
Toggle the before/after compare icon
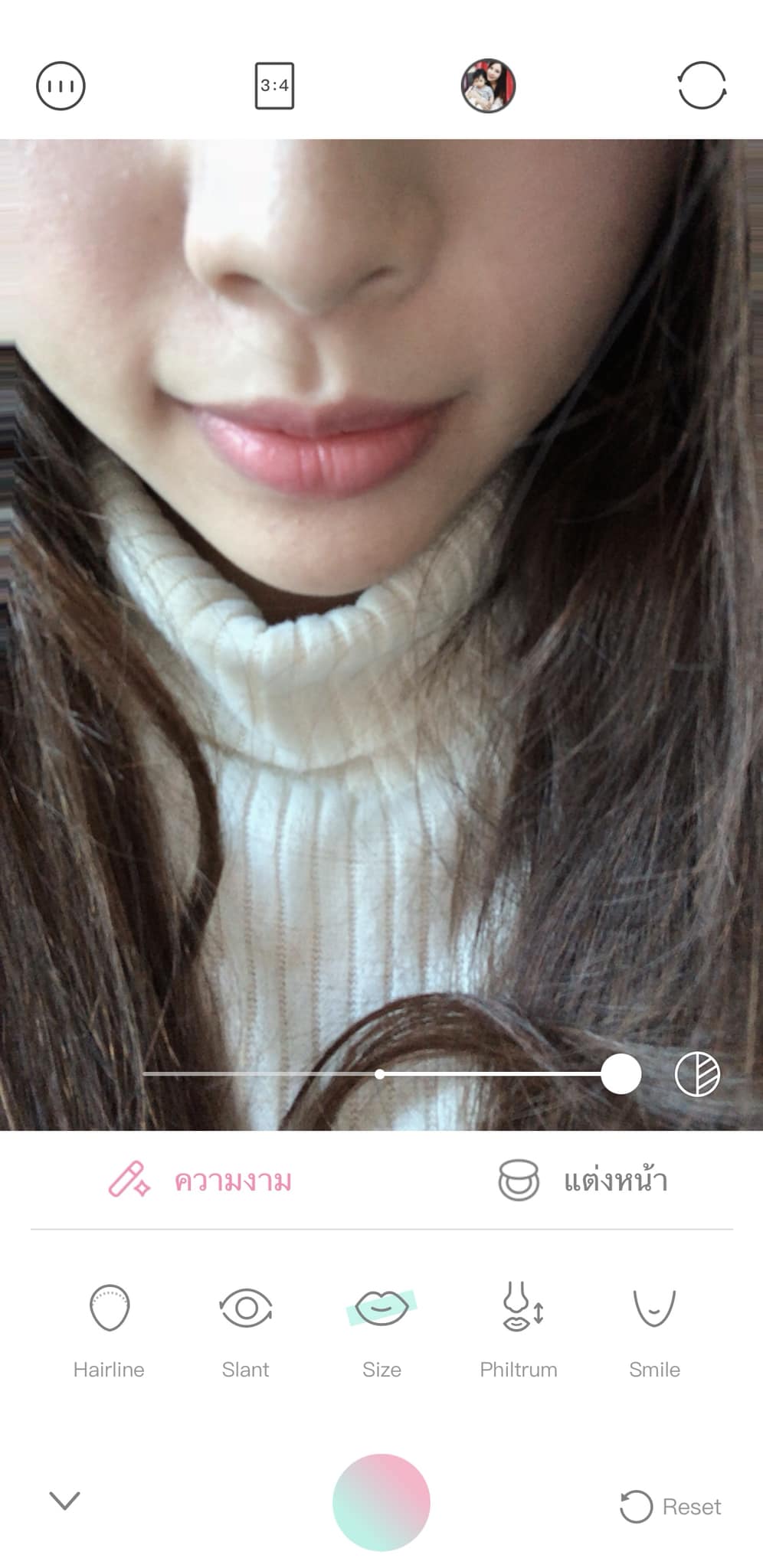tap(697, 1074)
